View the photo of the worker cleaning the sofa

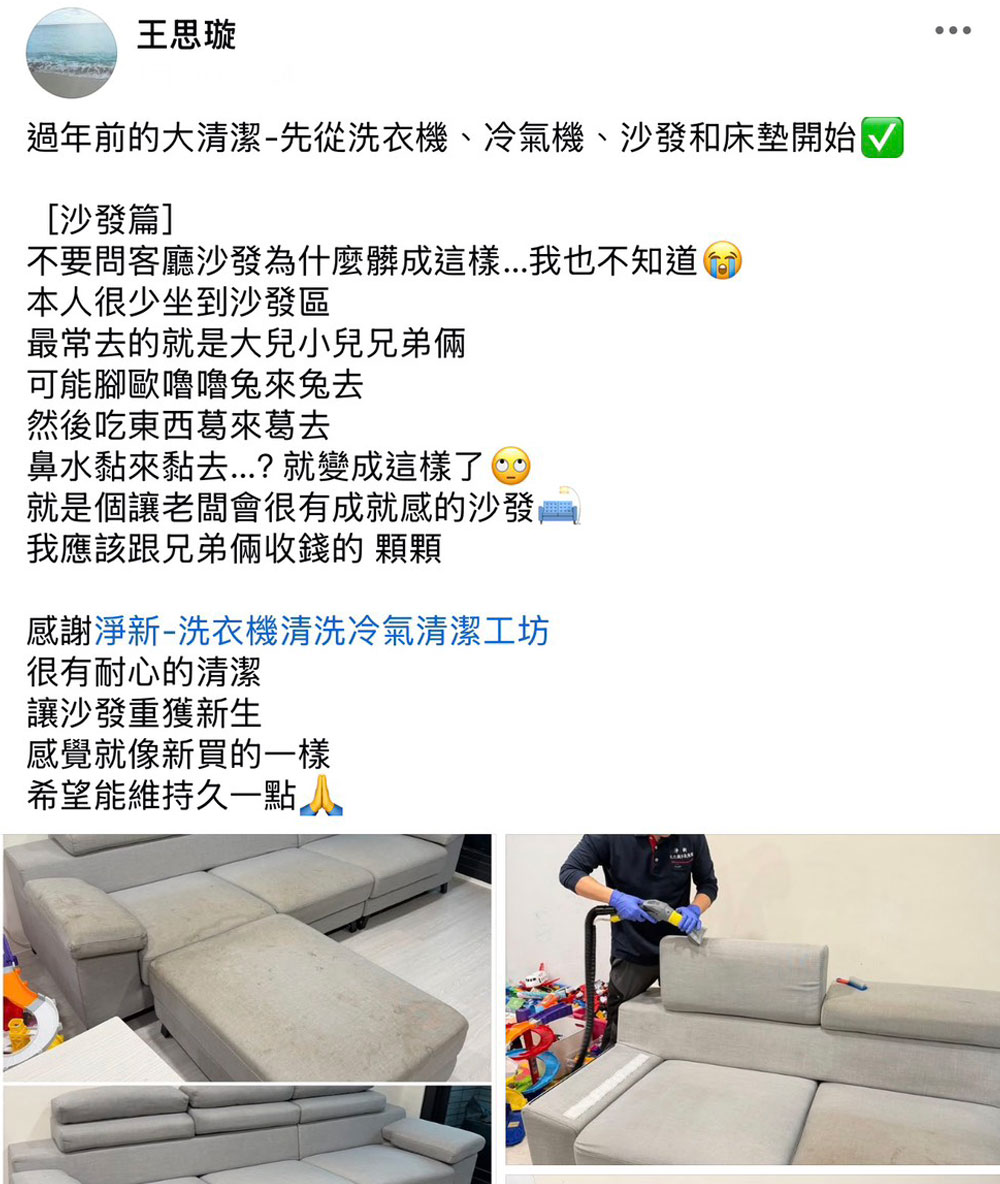[x=752, y=998]
